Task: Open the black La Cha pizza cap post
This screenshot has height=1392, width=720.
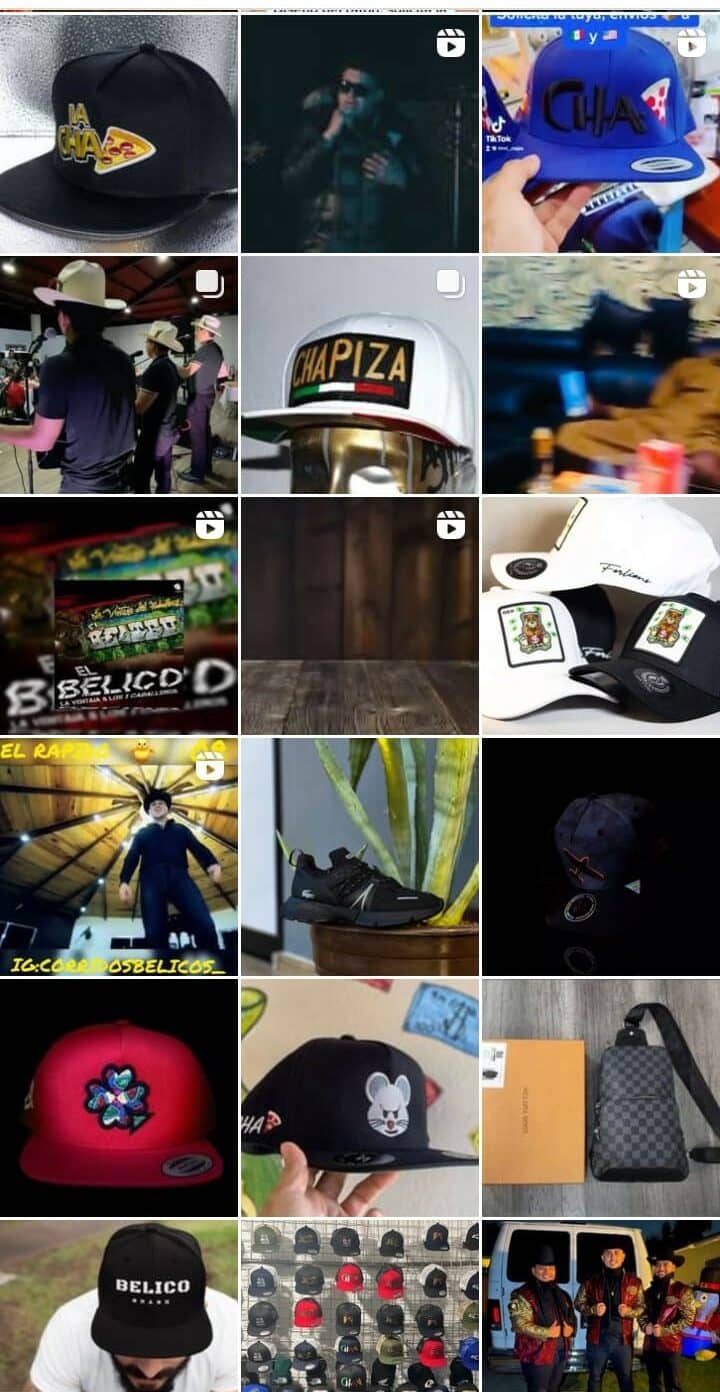Action: coord(118,132)
